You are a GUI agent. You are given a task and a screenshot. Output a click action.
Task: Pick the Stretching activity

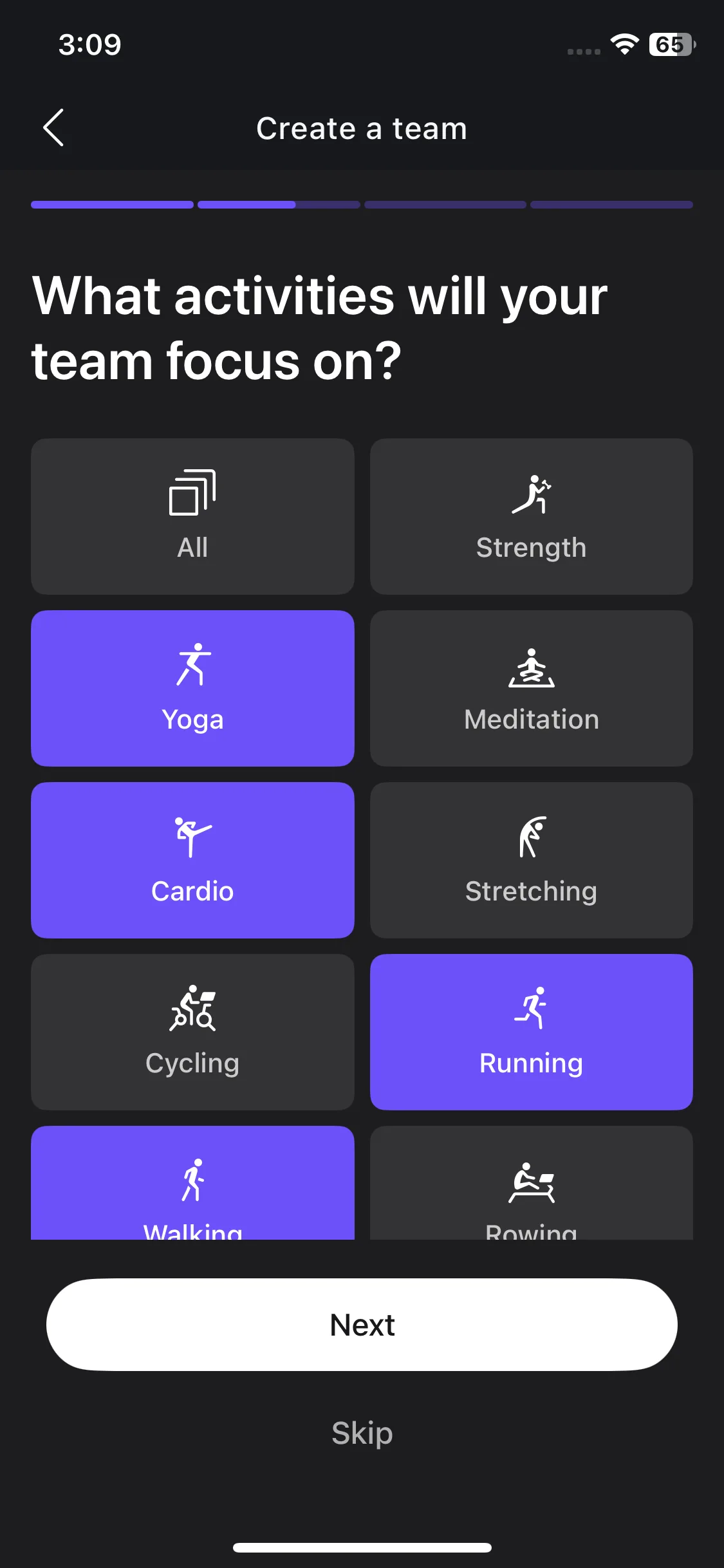click(x=531, y=860)
